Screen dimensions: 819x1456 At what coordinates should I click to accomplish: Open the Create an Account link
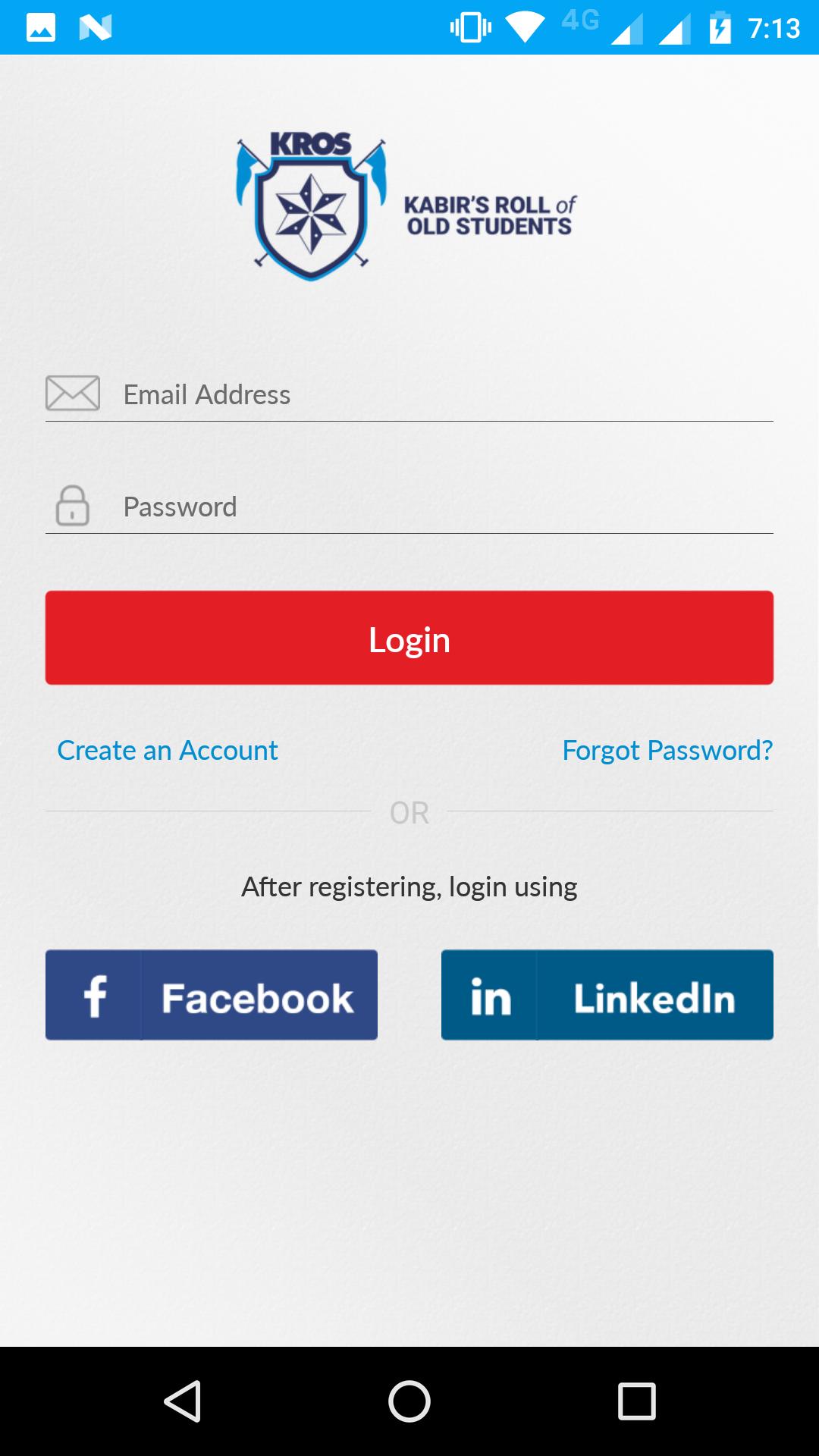point(168,751)
